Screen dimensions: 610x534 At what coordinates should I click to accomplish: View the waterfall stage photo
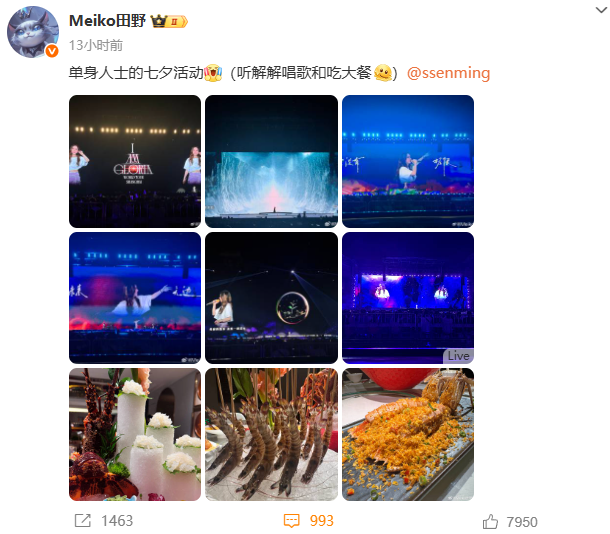pyautogui.click(x=271, y=161)
